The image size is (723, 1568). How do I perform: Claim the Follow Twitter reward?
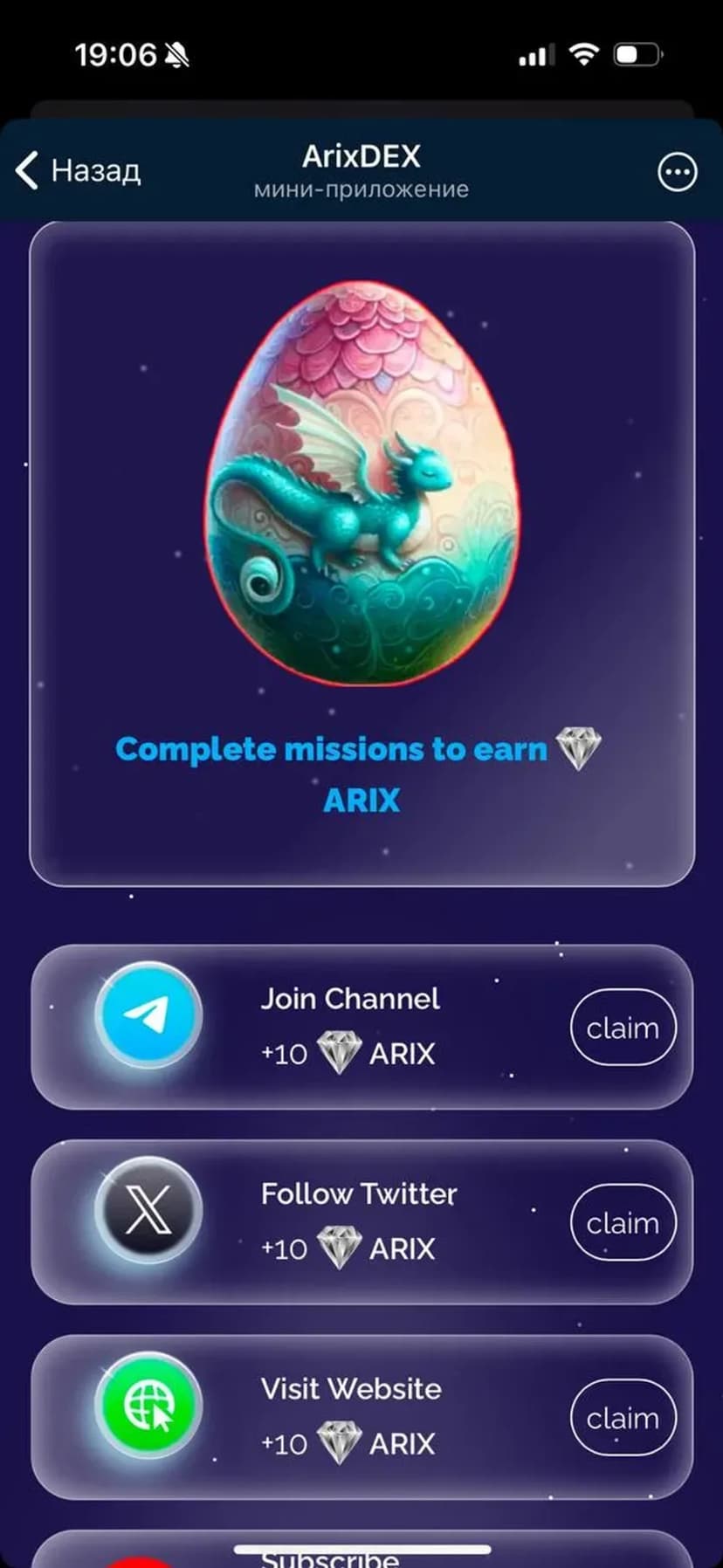[623, 1222]
